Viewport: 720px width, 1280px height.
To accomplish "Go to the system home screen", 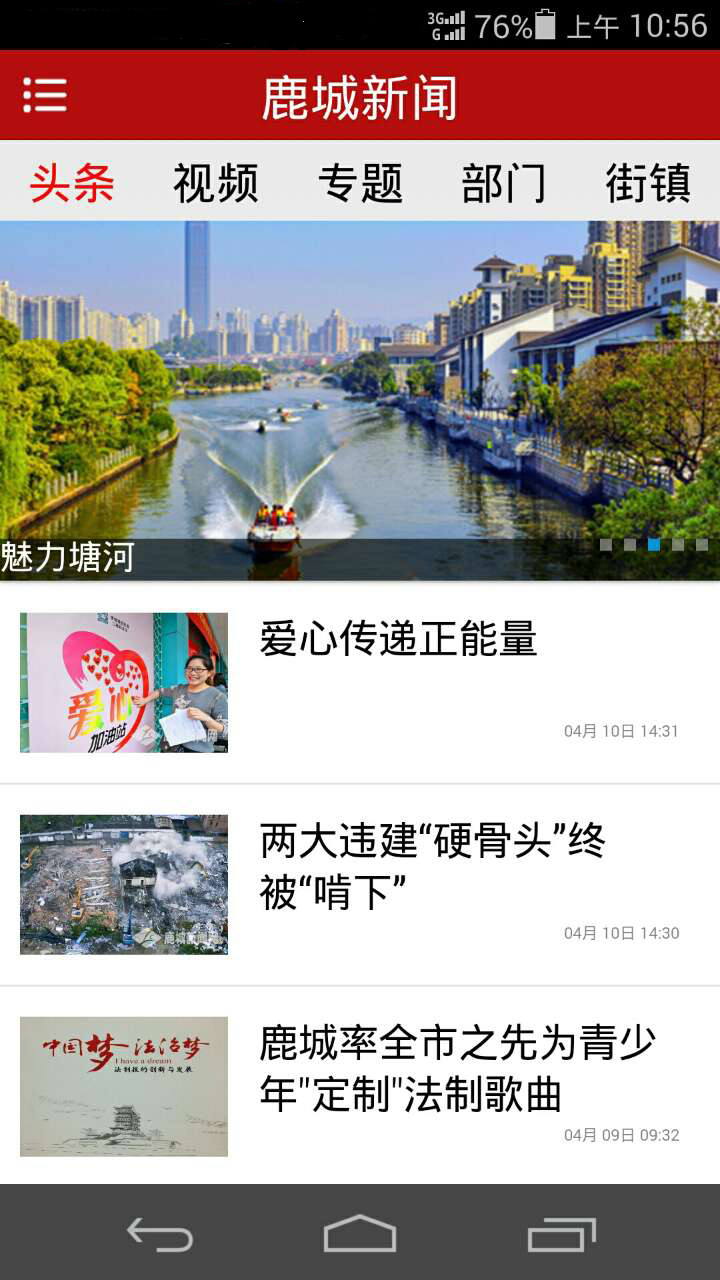I will tap(360, 1235).
